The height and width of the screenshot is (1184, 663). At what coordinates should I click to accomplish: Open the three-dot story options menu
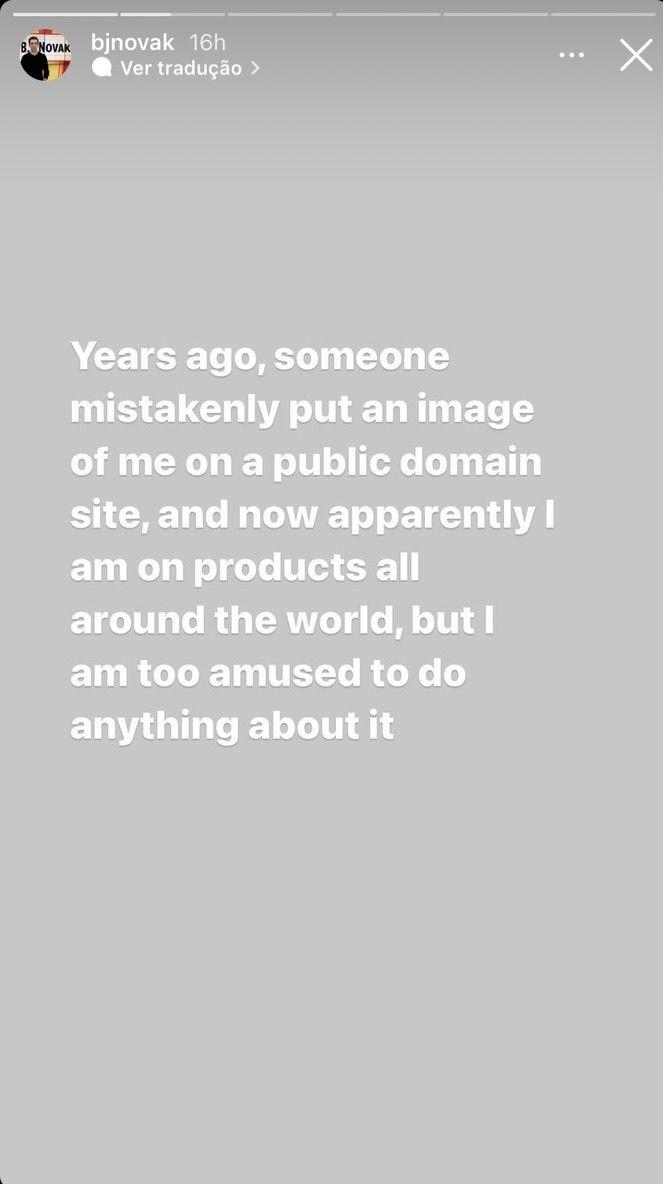click(x=572, y=55)
